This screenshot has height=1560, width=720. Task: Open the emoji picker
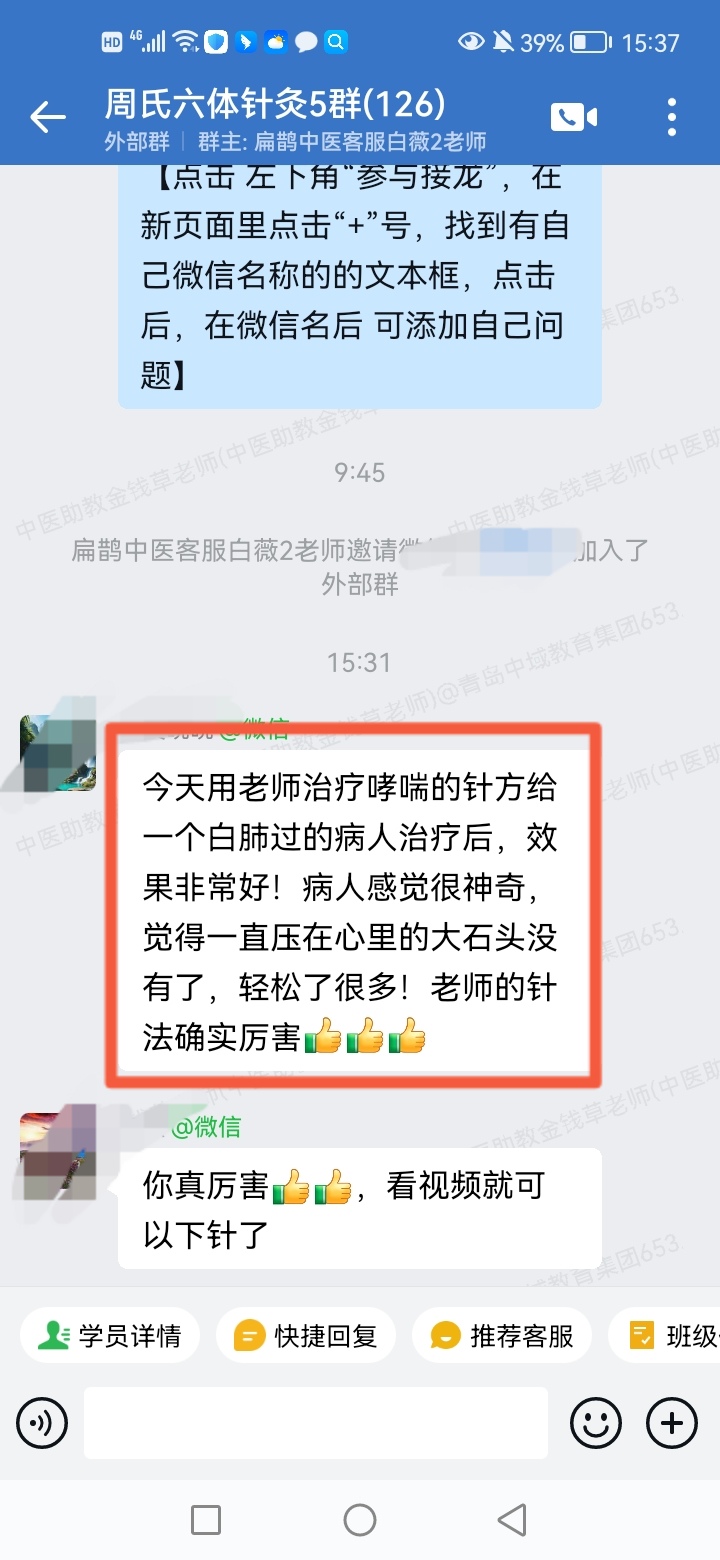595,1423
